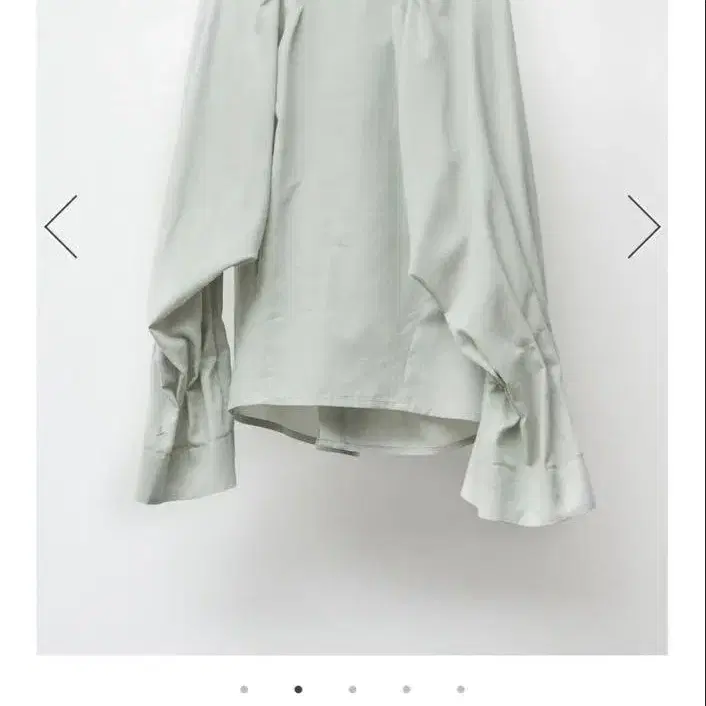The image size is (706, 706).
Task: Jump to the first carousel dot
Action: (x=244, y=689)
